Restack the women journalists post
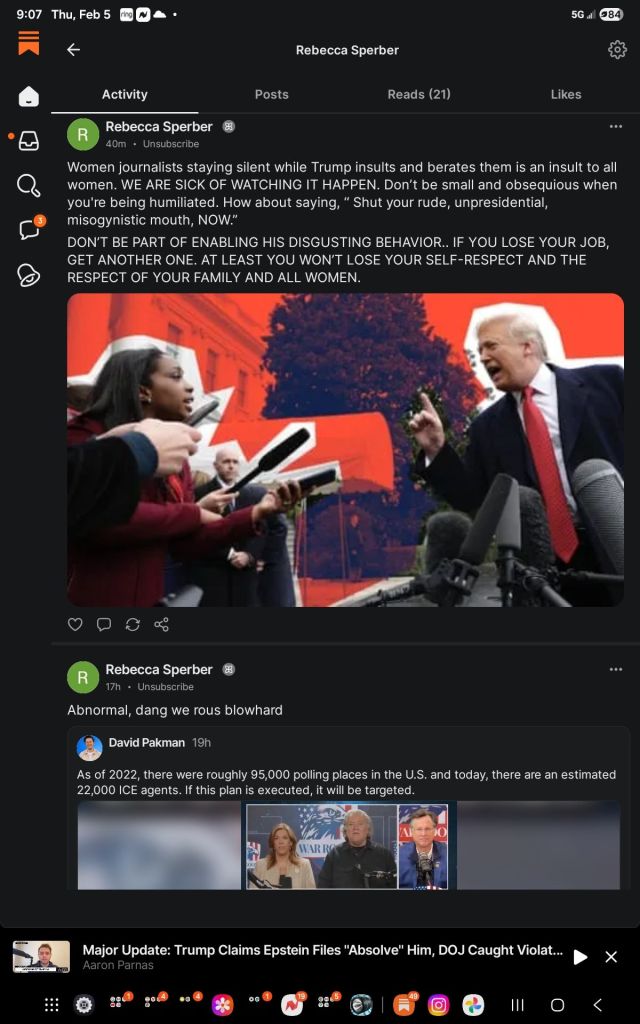 pyautogui.click(x=132, y=624)
